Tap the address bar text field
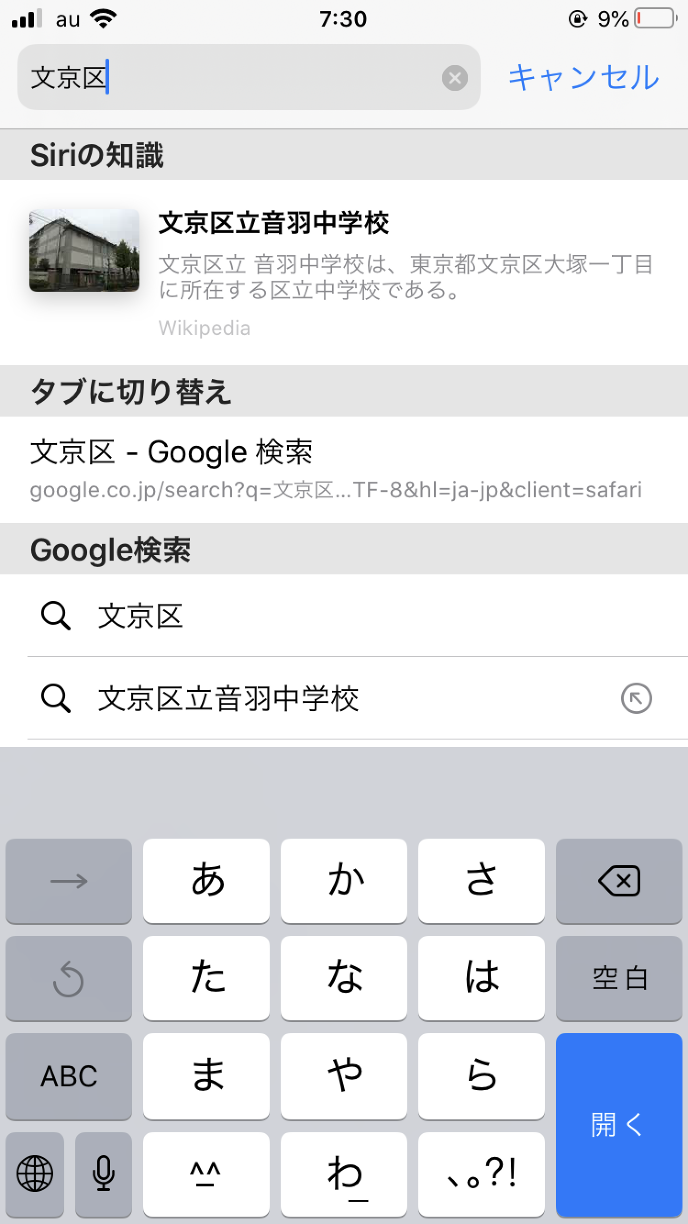The width and height of the screenshot is (688, 1224). [240, 78]
